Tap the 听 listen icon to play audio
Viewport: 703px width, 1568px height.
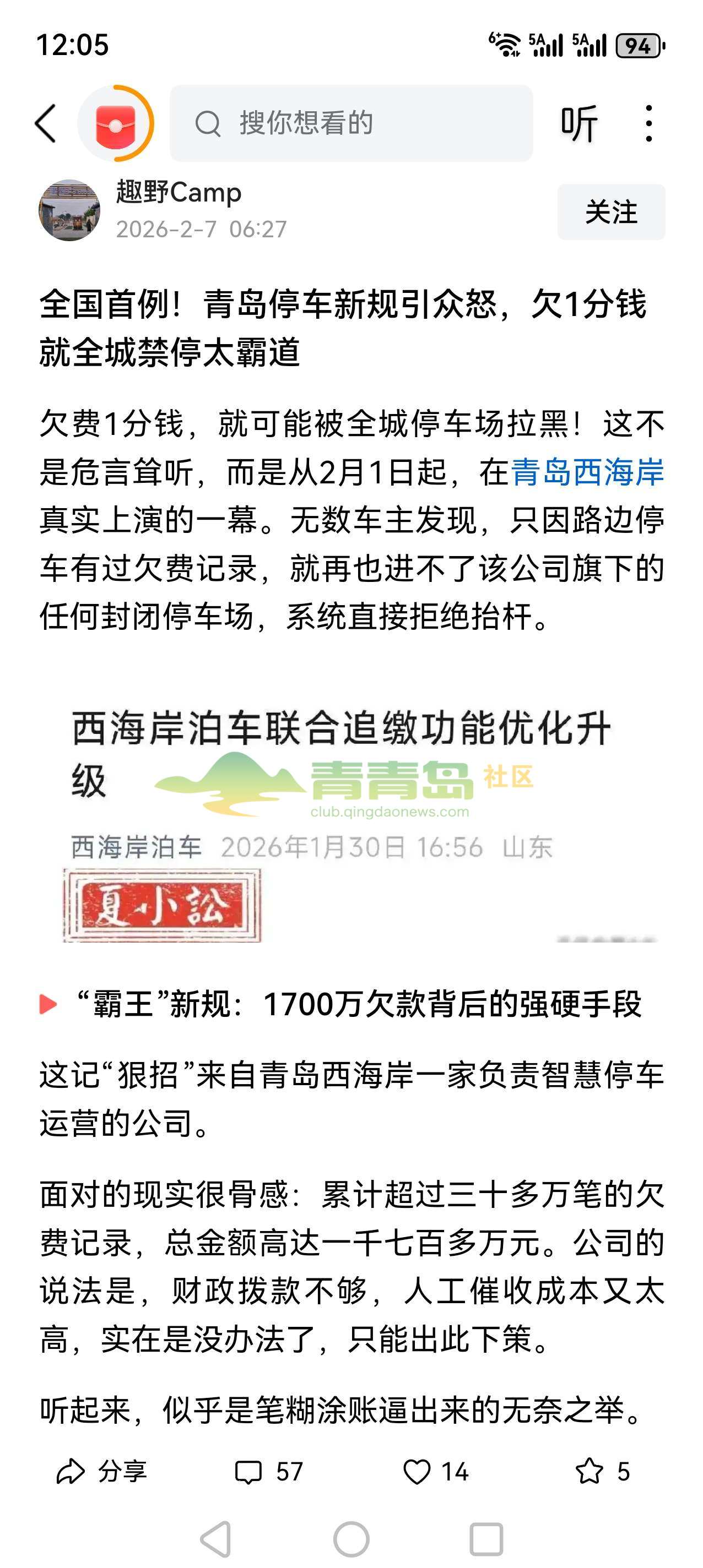tap(581, 123)
